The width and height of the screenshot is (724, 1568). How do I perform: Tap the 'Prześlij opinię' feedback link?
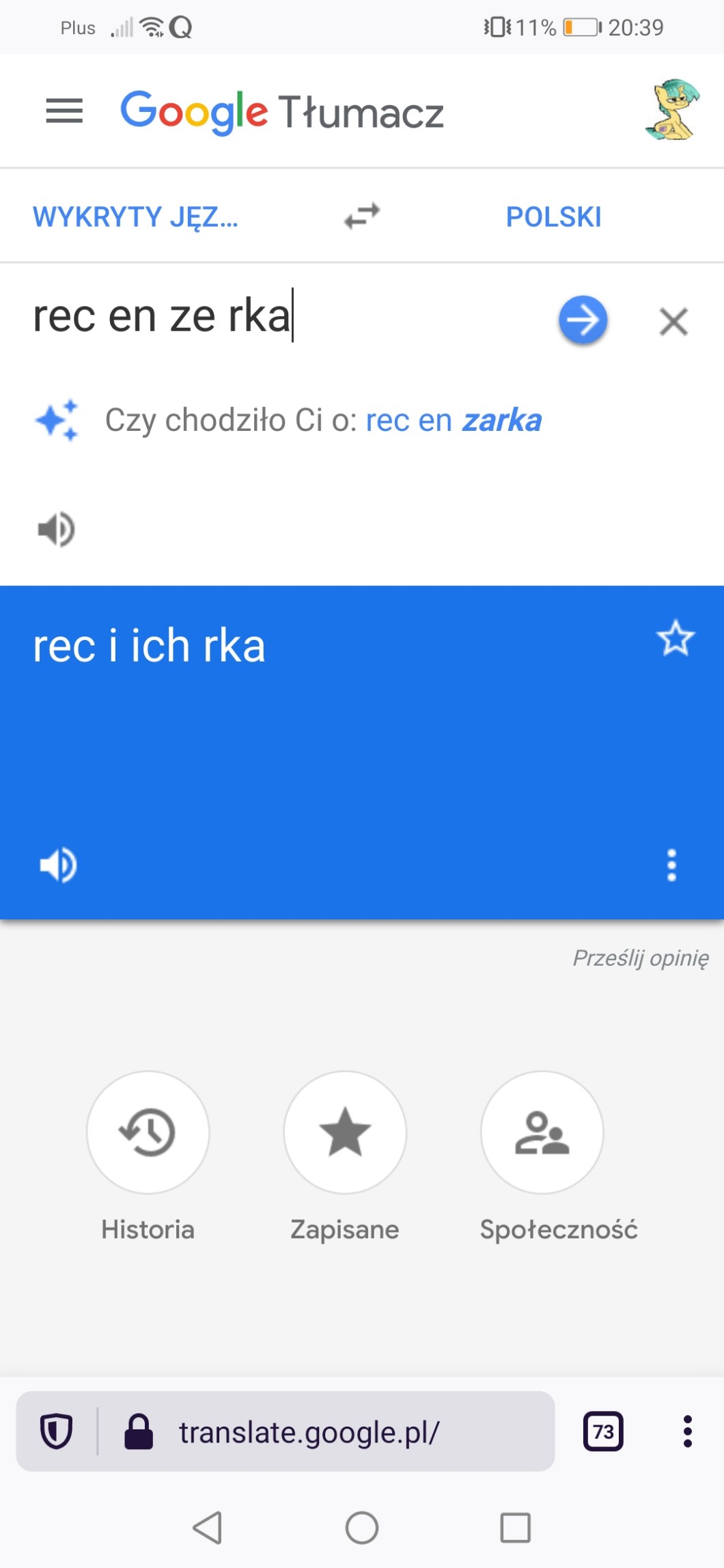[640, 958]
